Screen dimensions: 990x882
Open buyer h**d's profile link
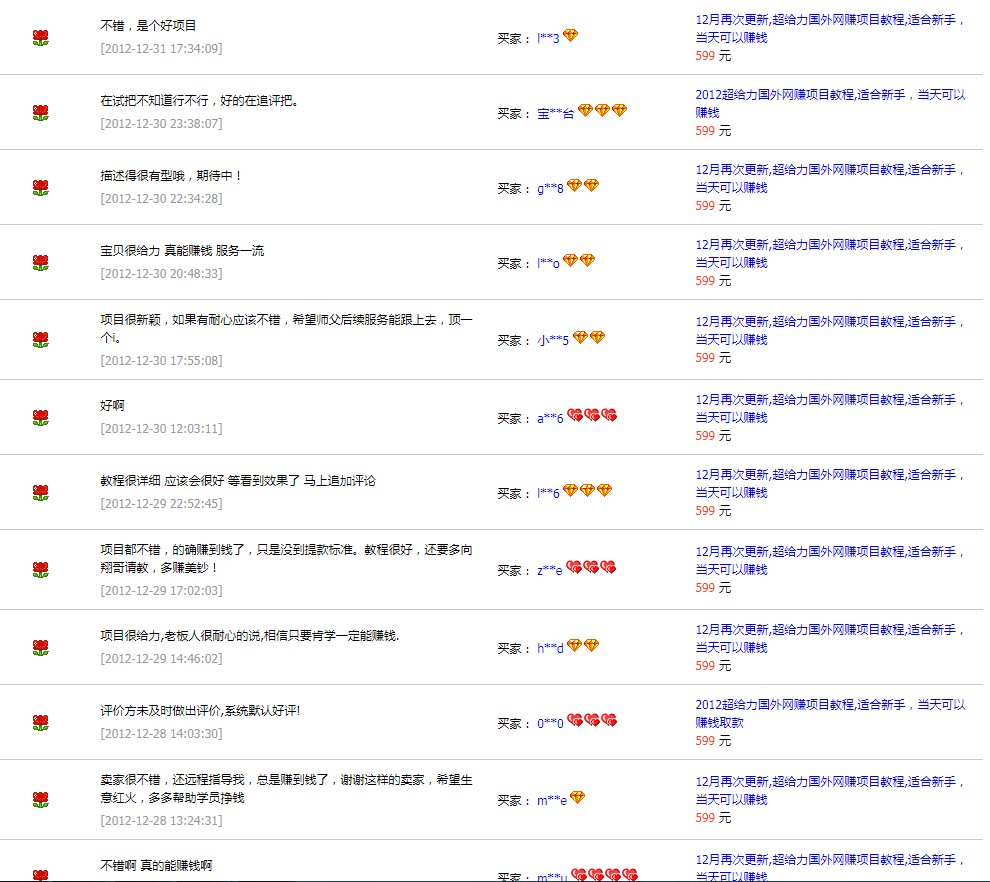tap(550, 649)
